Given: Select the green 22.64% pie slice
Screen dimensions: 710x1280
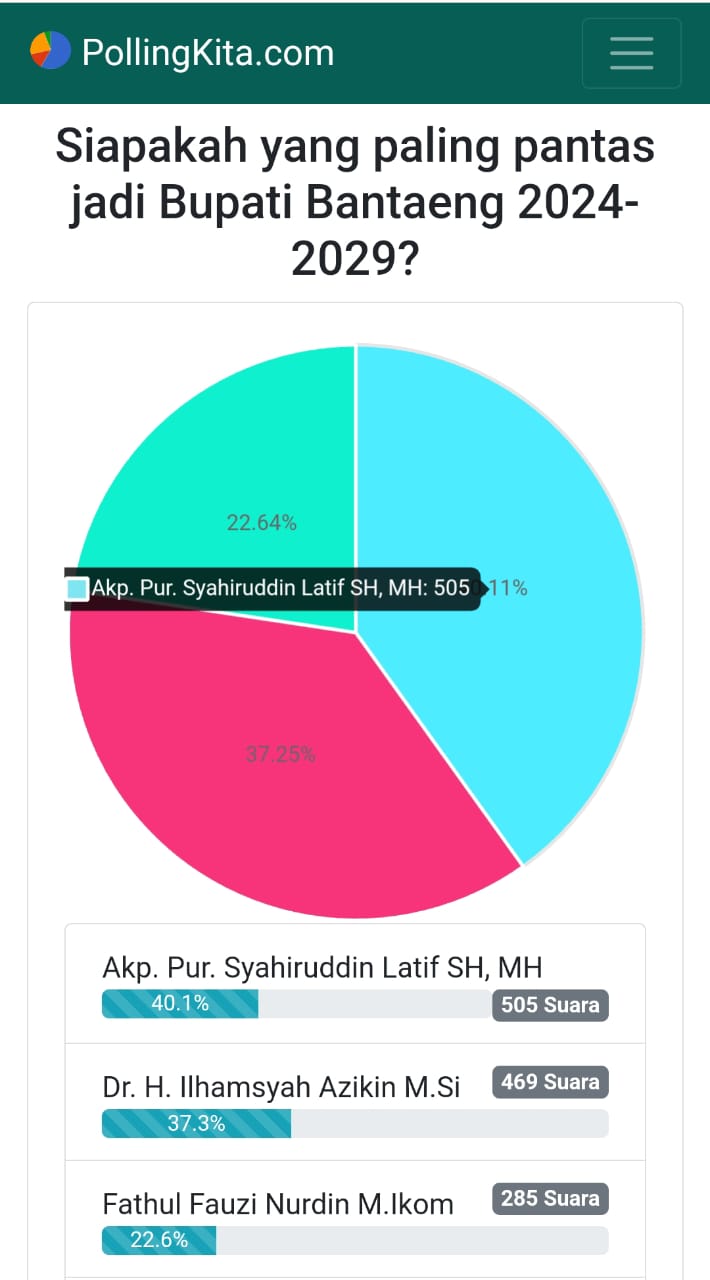Looking at the screenshot, I should click(x=260, y=480).
